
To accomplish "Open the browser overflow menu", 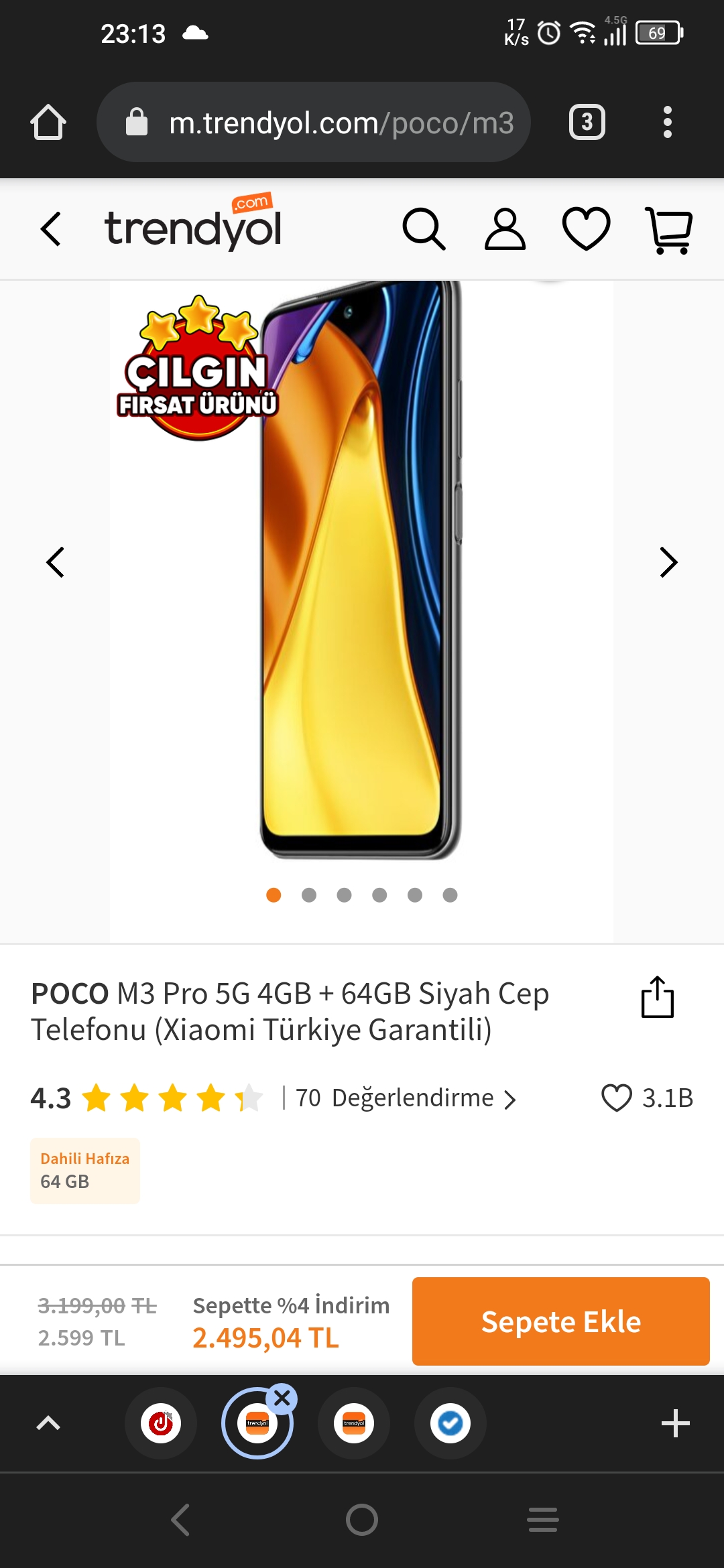I will [x=667, y=123].
